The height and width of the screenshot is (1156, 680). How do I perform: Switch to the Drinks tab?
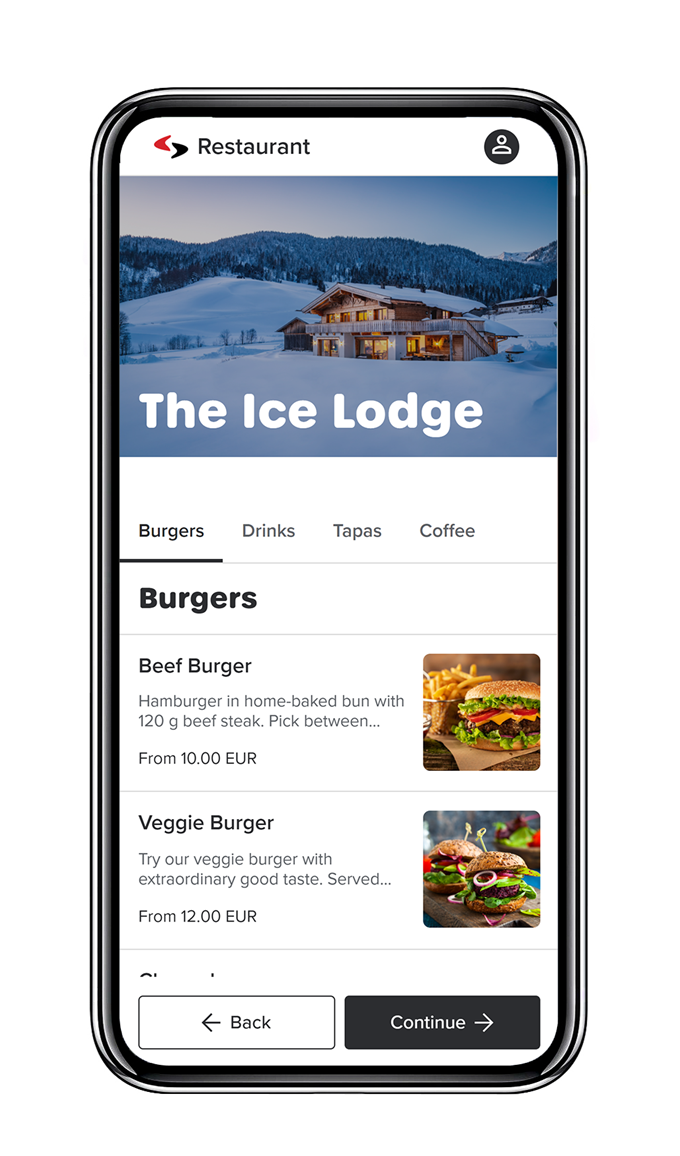pos(268,531)
